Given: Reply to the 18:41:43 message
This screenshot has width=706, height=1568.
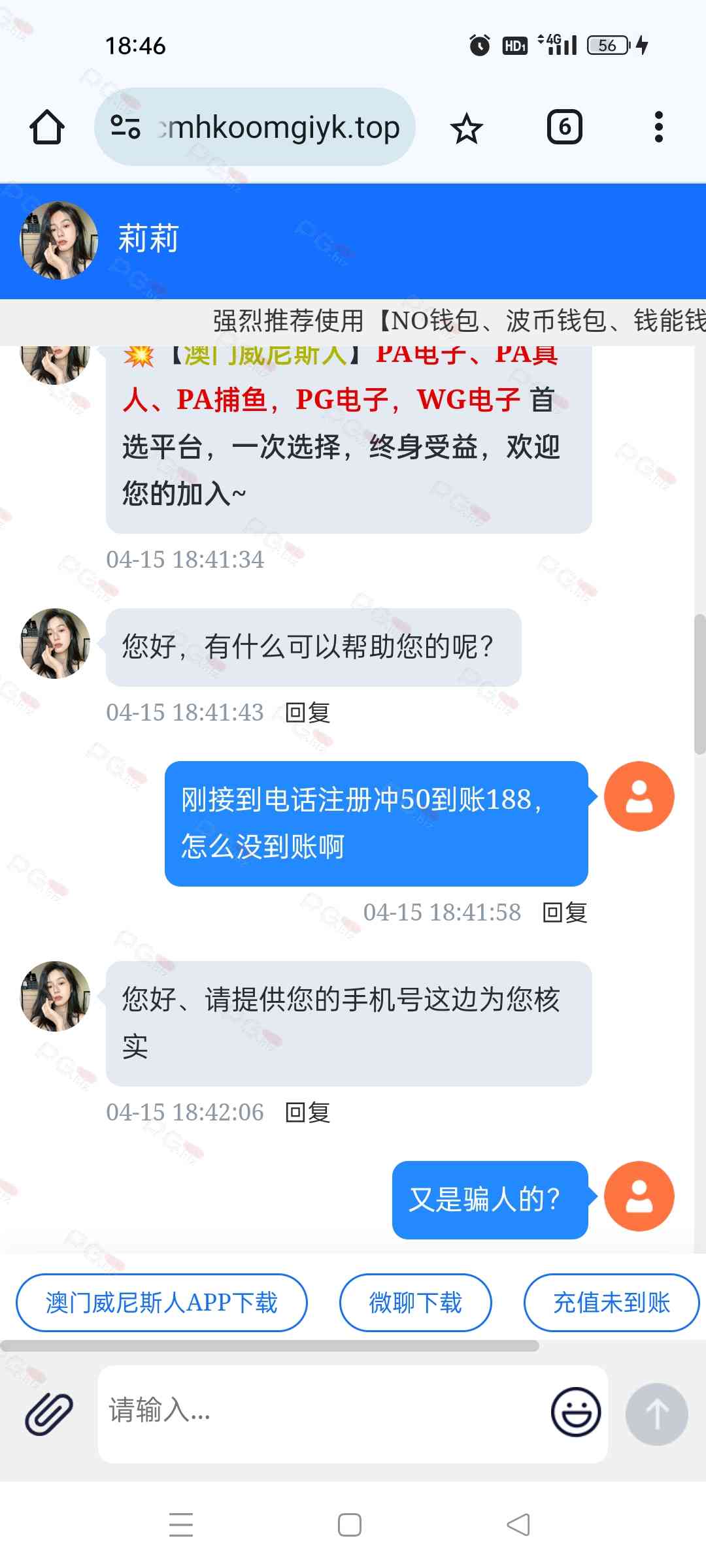Looking at the screenshot, I should pos(308,712).
